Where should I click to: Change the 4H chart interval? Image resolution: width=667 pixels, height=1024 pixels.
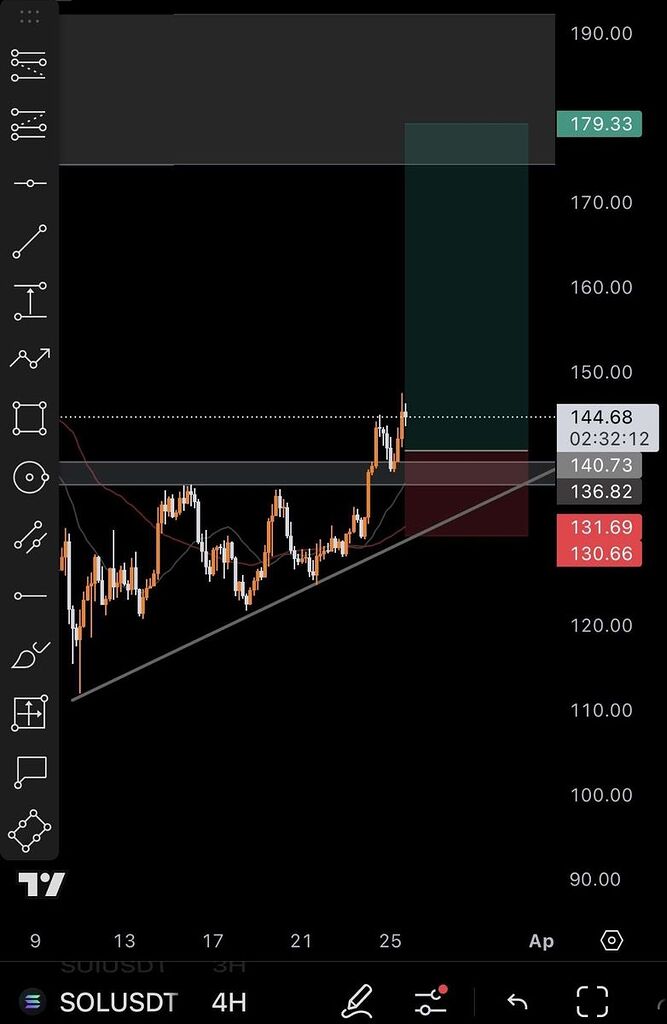click(x=229, y=1001)
